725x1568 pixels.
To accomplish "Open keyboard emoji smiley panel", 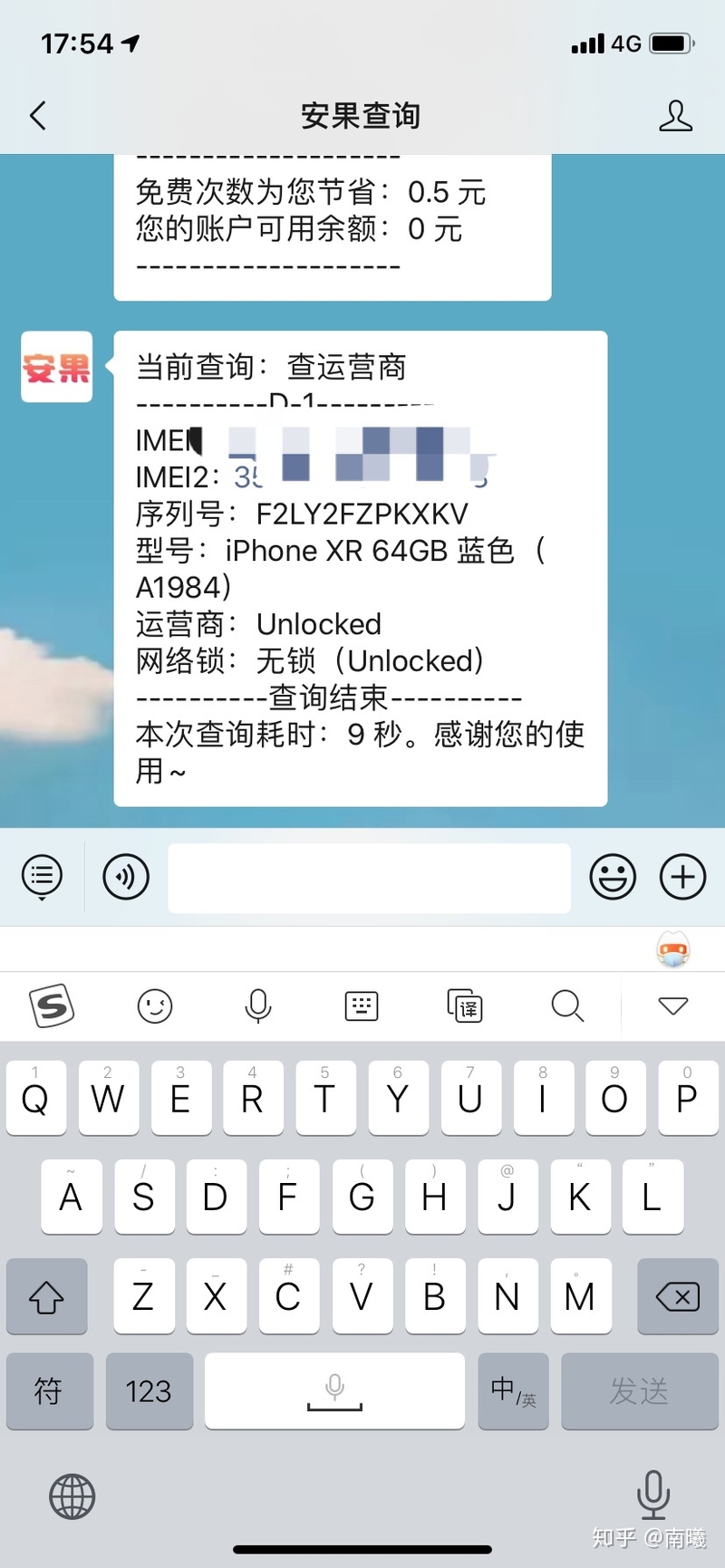I will (155, 1005).
